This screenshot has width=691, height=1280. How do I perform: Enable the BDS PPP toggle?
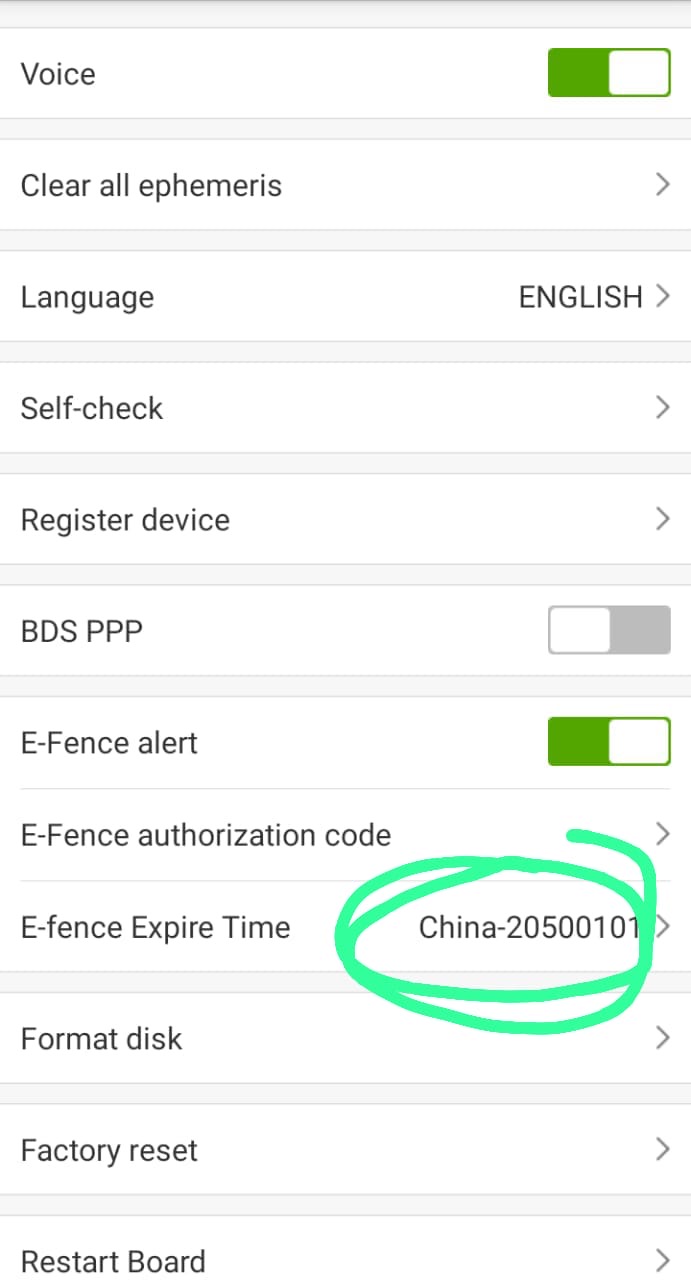click(608, 631)
